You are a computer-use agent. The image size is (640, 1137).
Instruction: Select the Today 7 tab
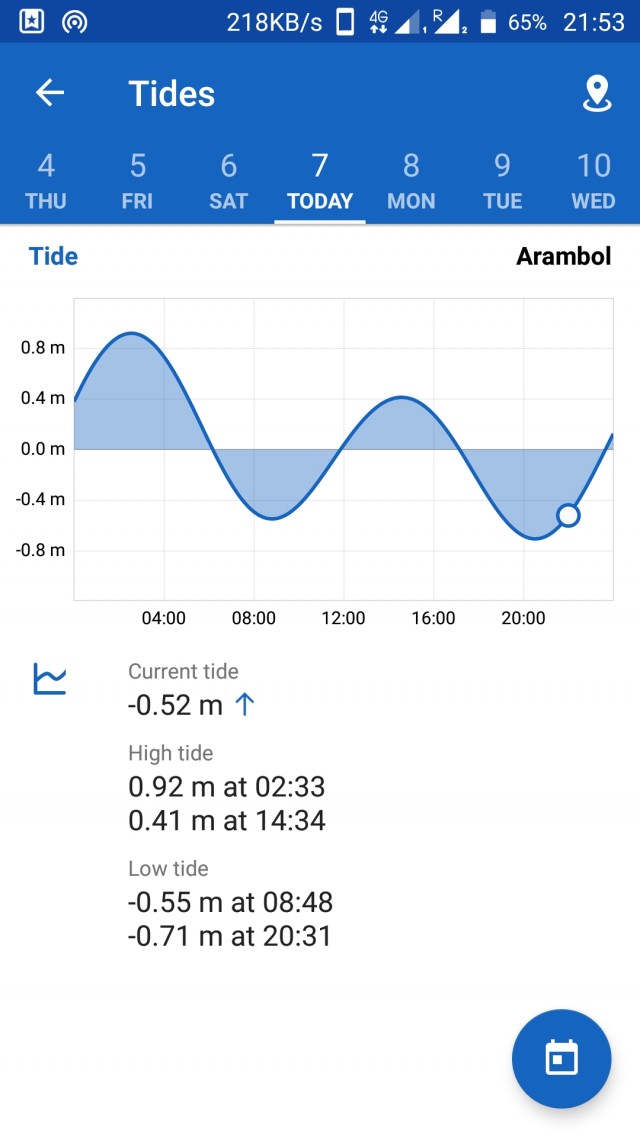(320, 181)
